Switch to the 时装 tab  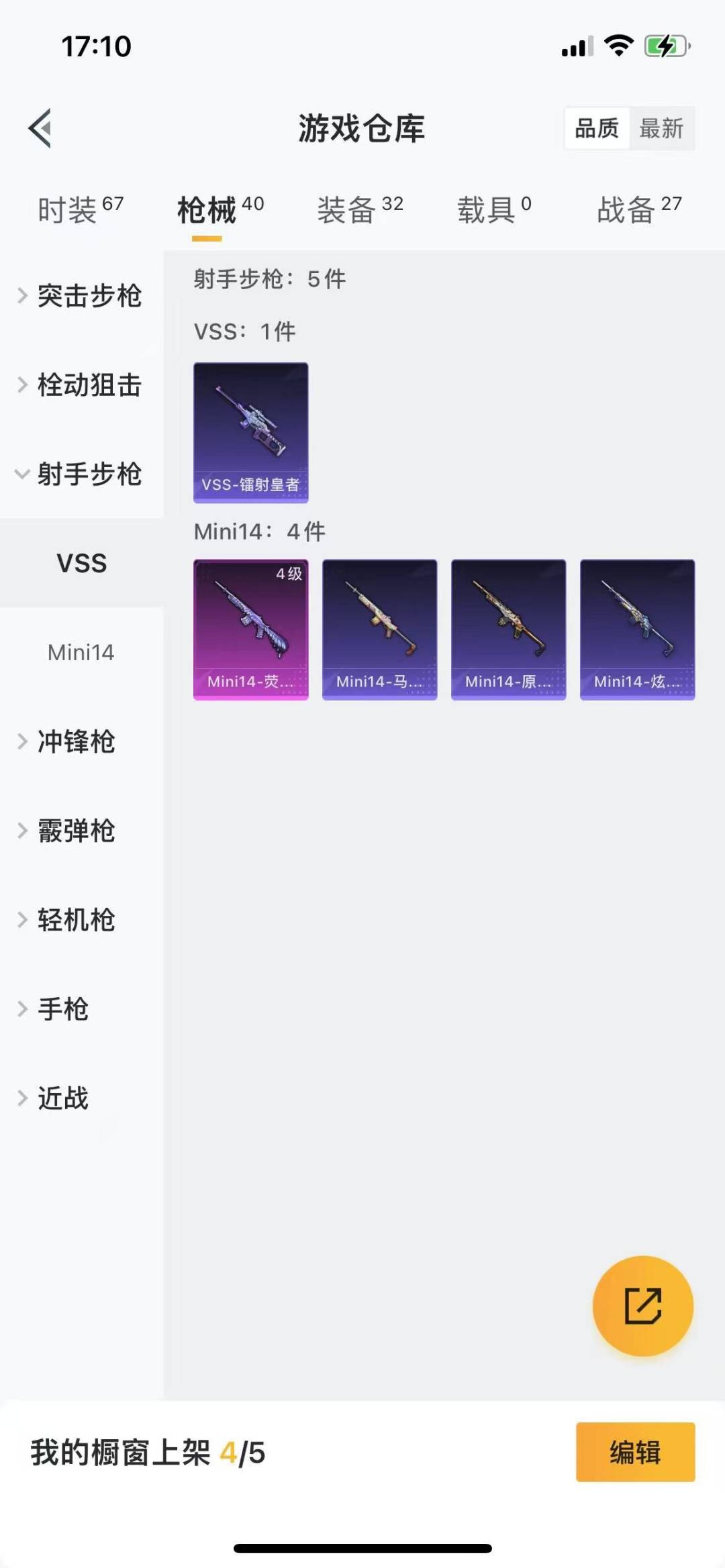(x=81, y=209)
